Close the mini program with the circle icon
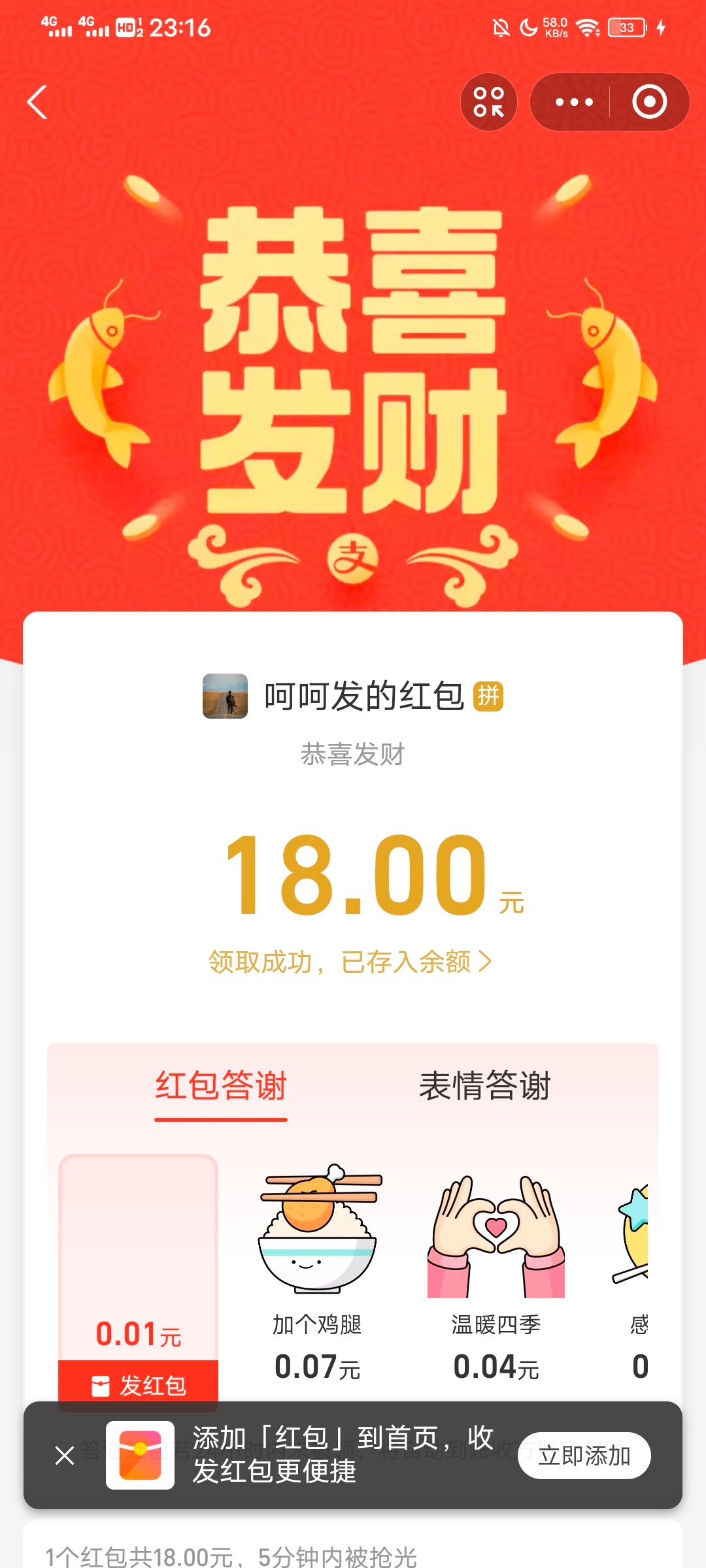Image resolution: width=706 pixels, height=1568 pixels. [x=649, y=103]
